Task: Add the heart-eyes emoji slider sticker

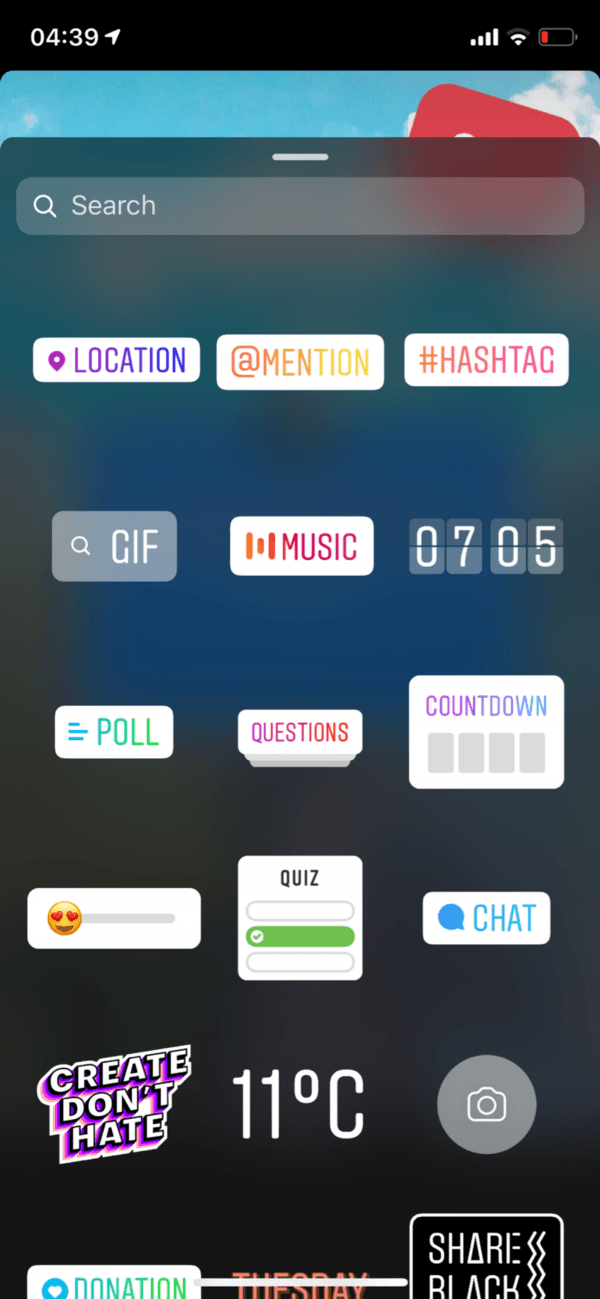Action: [x=114, y=918]
